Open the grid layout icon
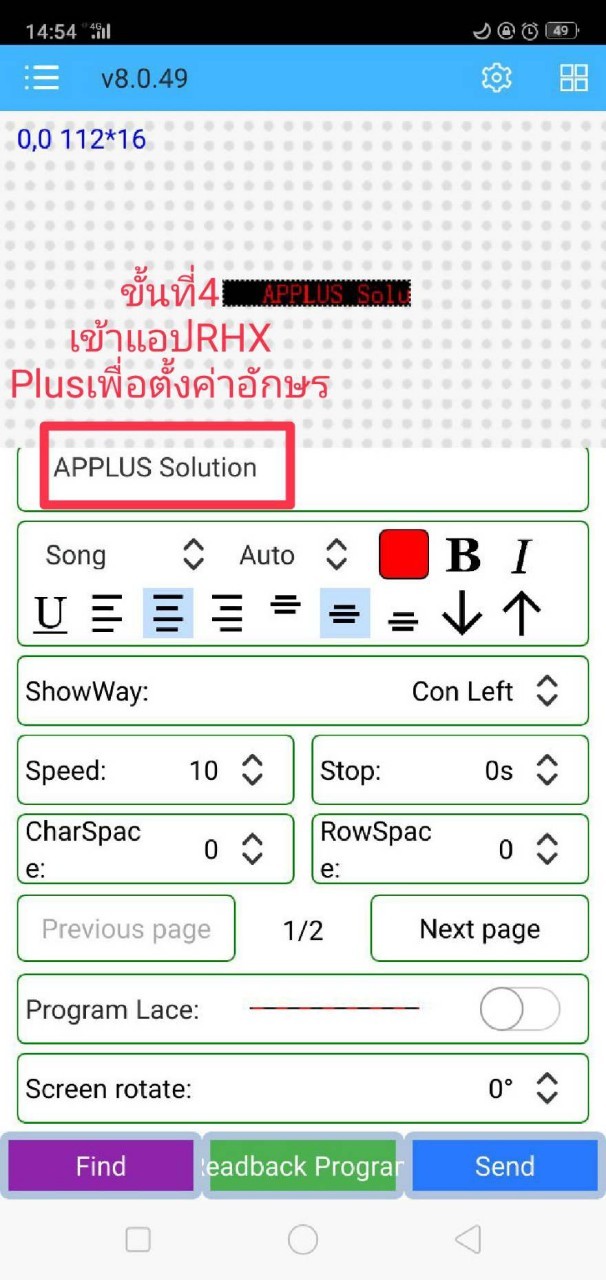The image size is (606, 1280). (573, 78)
